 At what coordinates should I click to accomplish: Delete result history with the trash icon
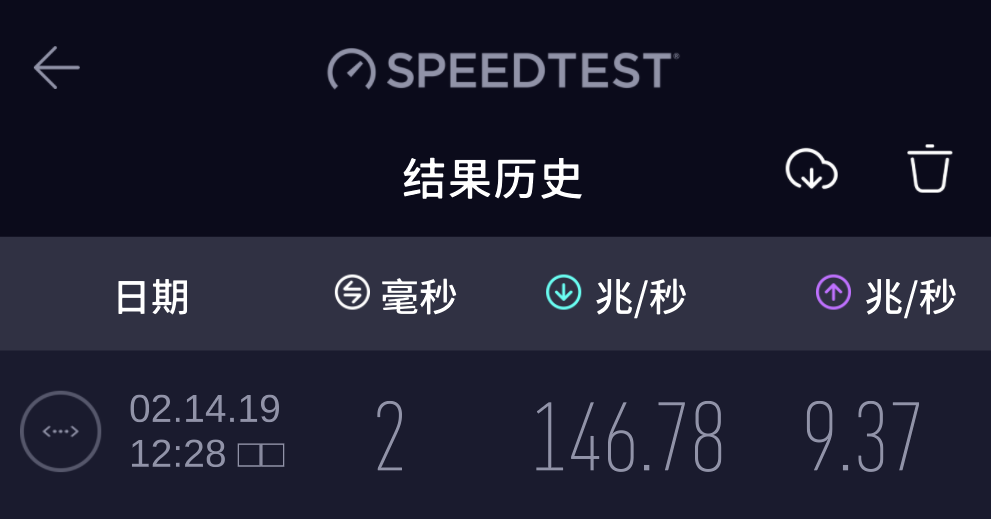929,168
